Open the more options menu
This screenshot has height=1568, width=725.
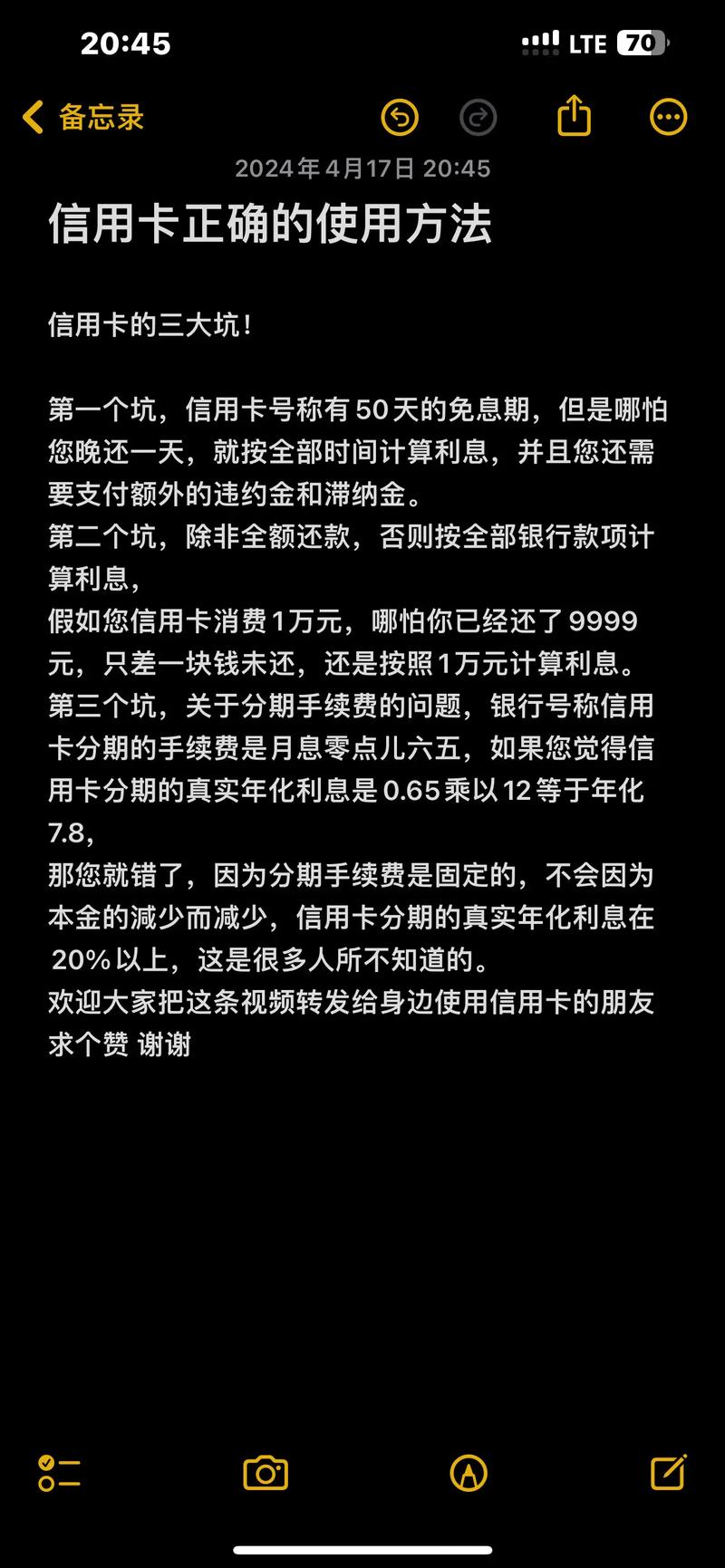coord(669,118)
